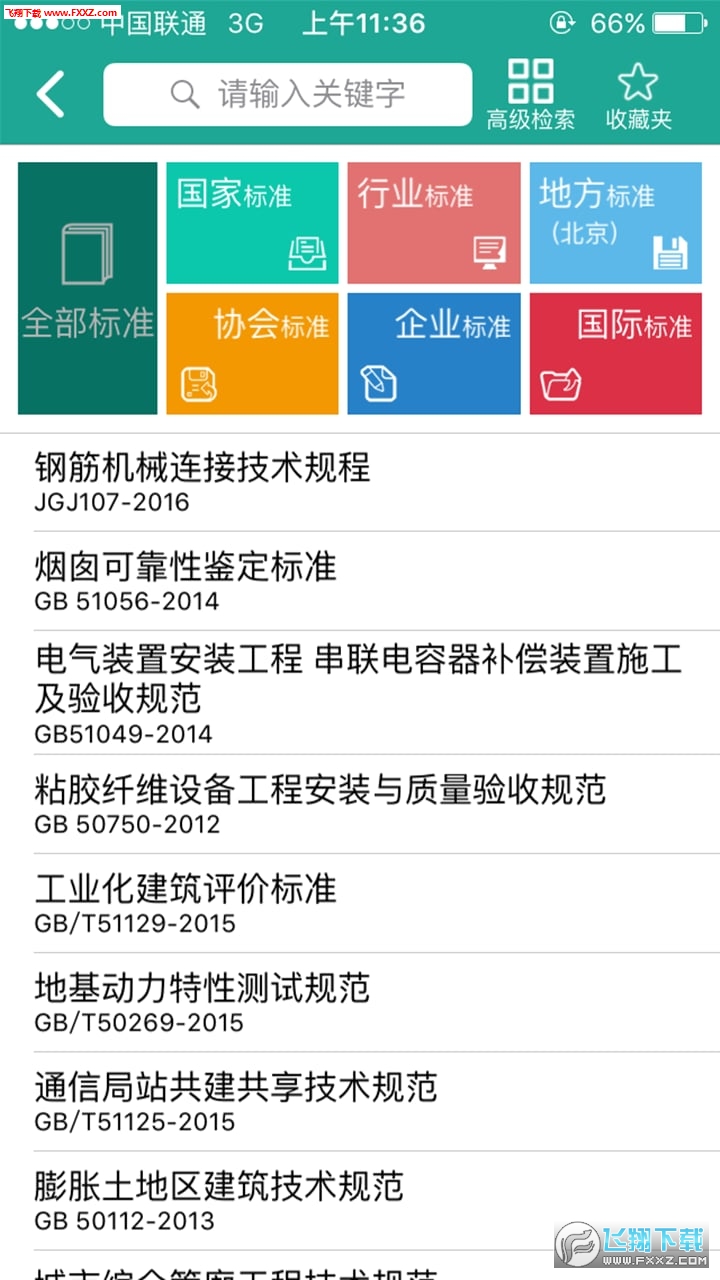Open standard 烟囱可靠性鉴定标准
The width and height of the screenshot is (720, 1280).
[360, 580]
